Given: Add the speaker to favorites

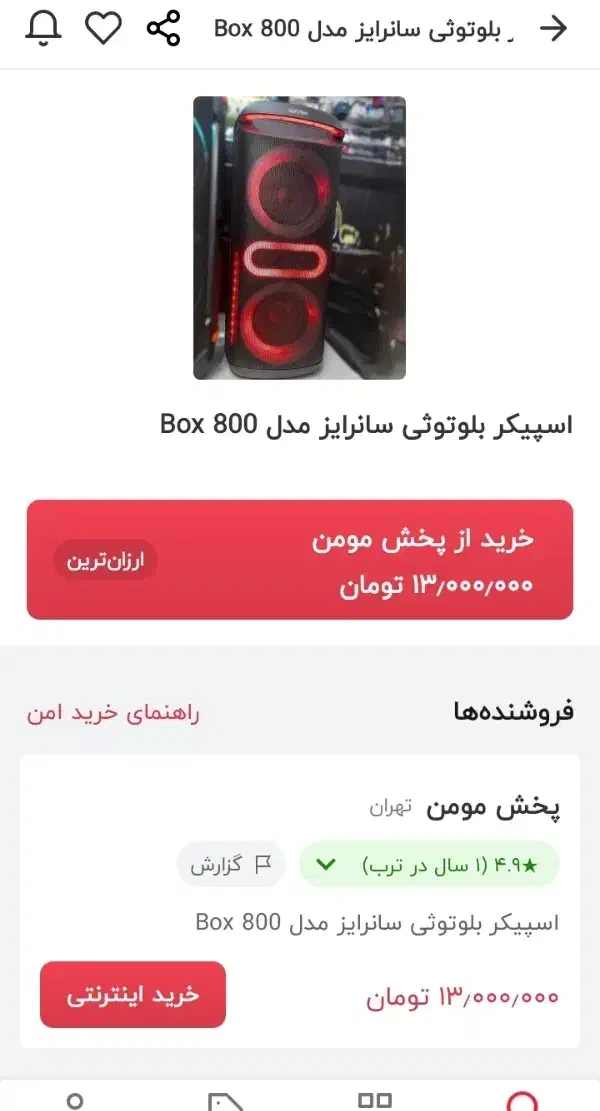Looking at the screenshot, I should [x=102, y=29].
